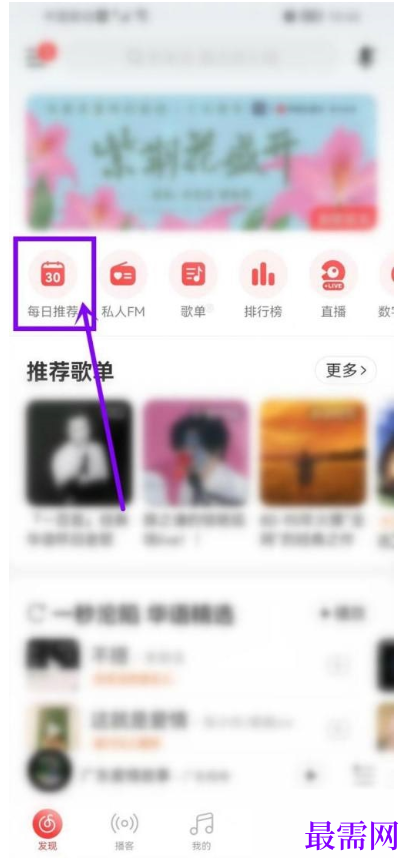Play the song in the mini player

310,775
